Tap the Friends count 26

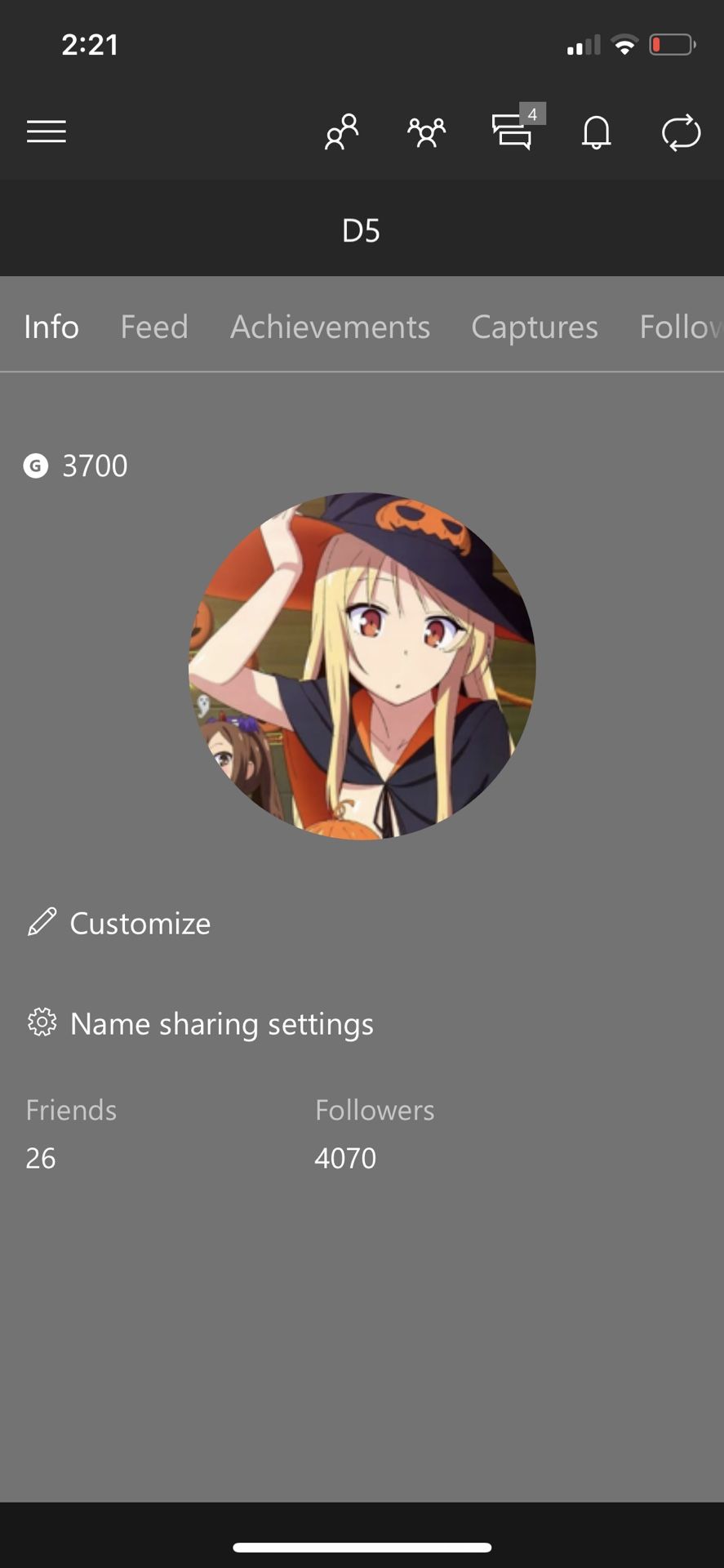tap(40, 1157)
